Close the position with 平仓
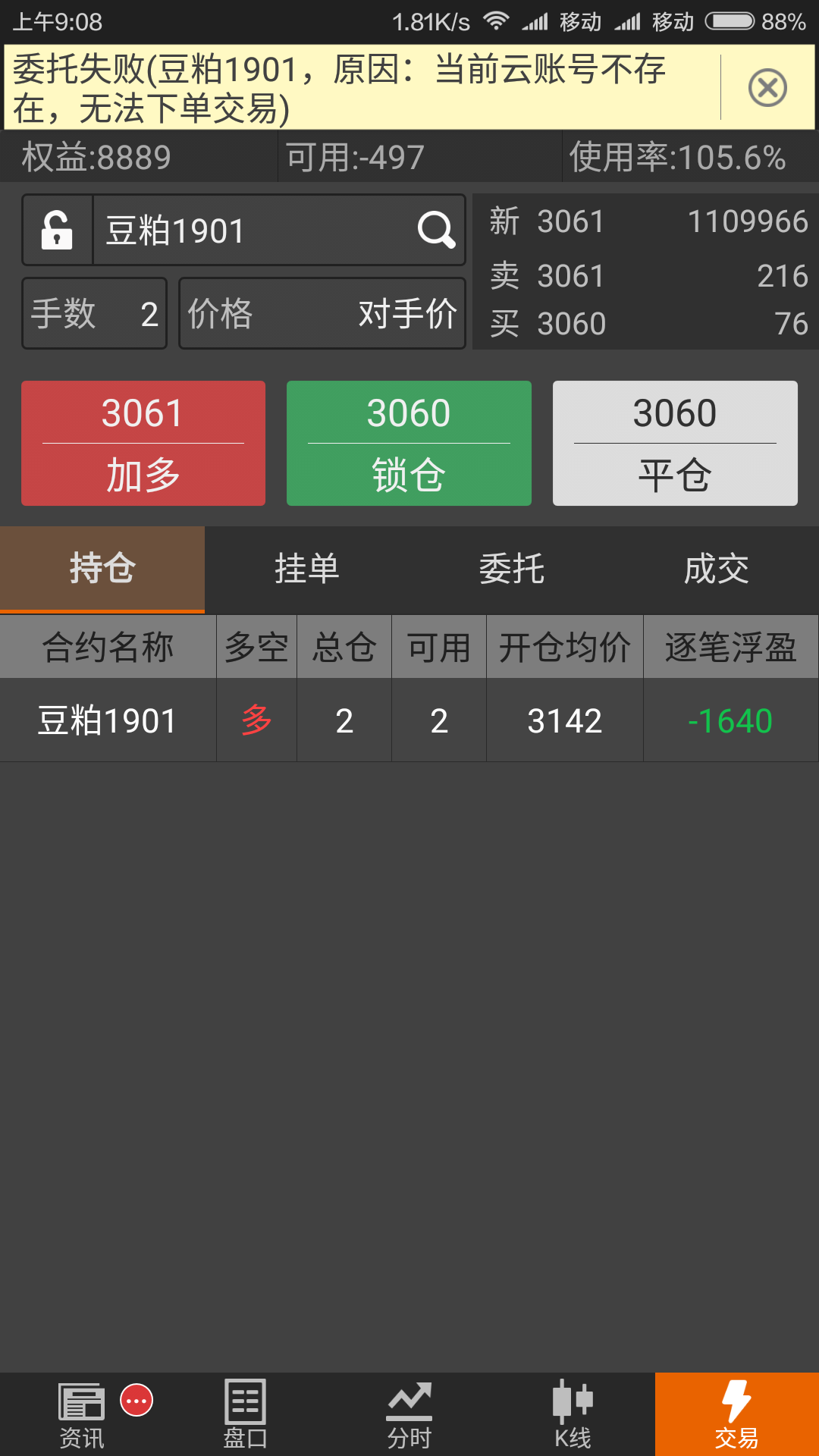 (675, 443)
